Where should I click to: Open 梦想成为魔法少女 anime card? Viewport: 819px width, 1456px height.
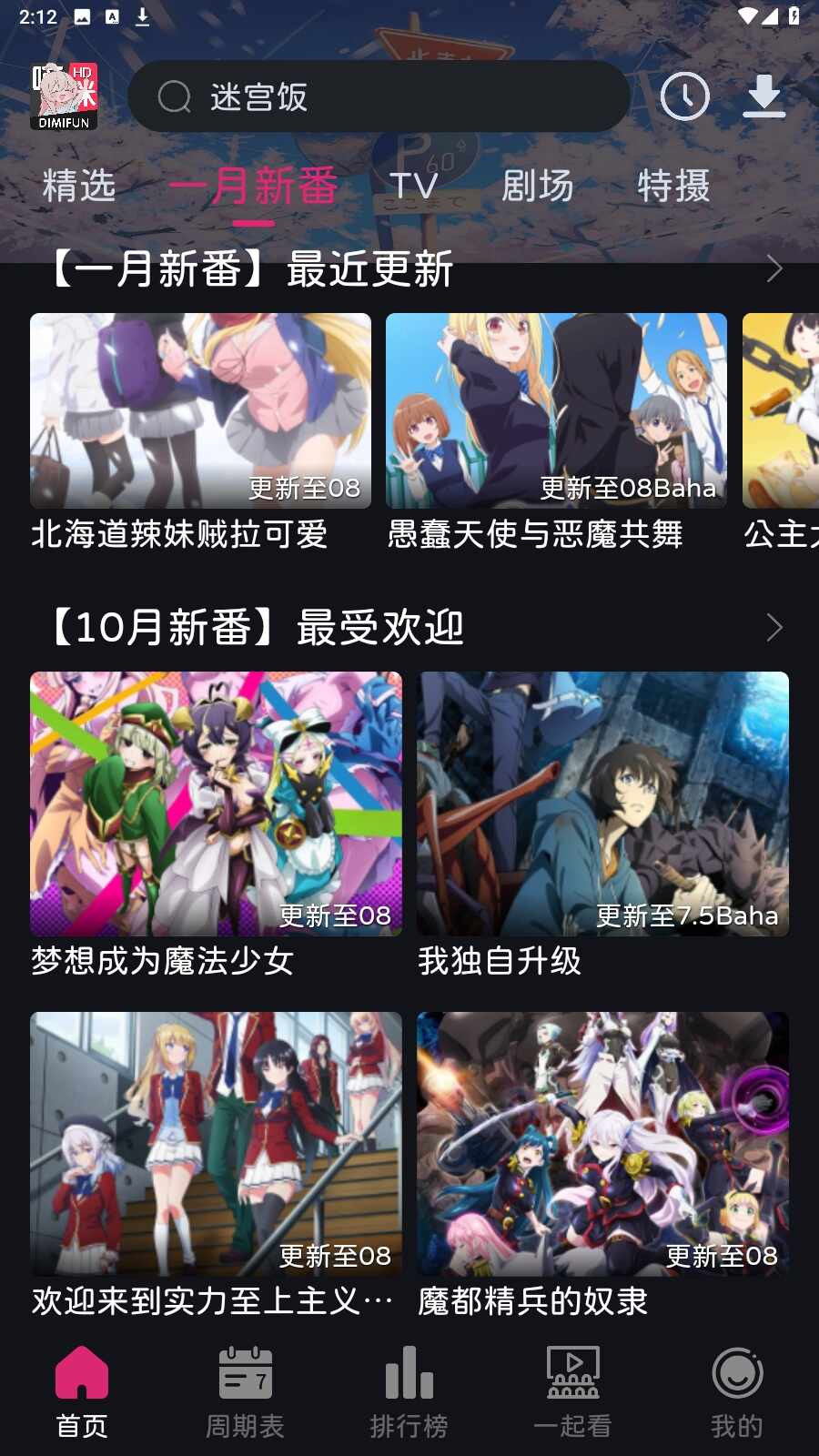[216, 825]
